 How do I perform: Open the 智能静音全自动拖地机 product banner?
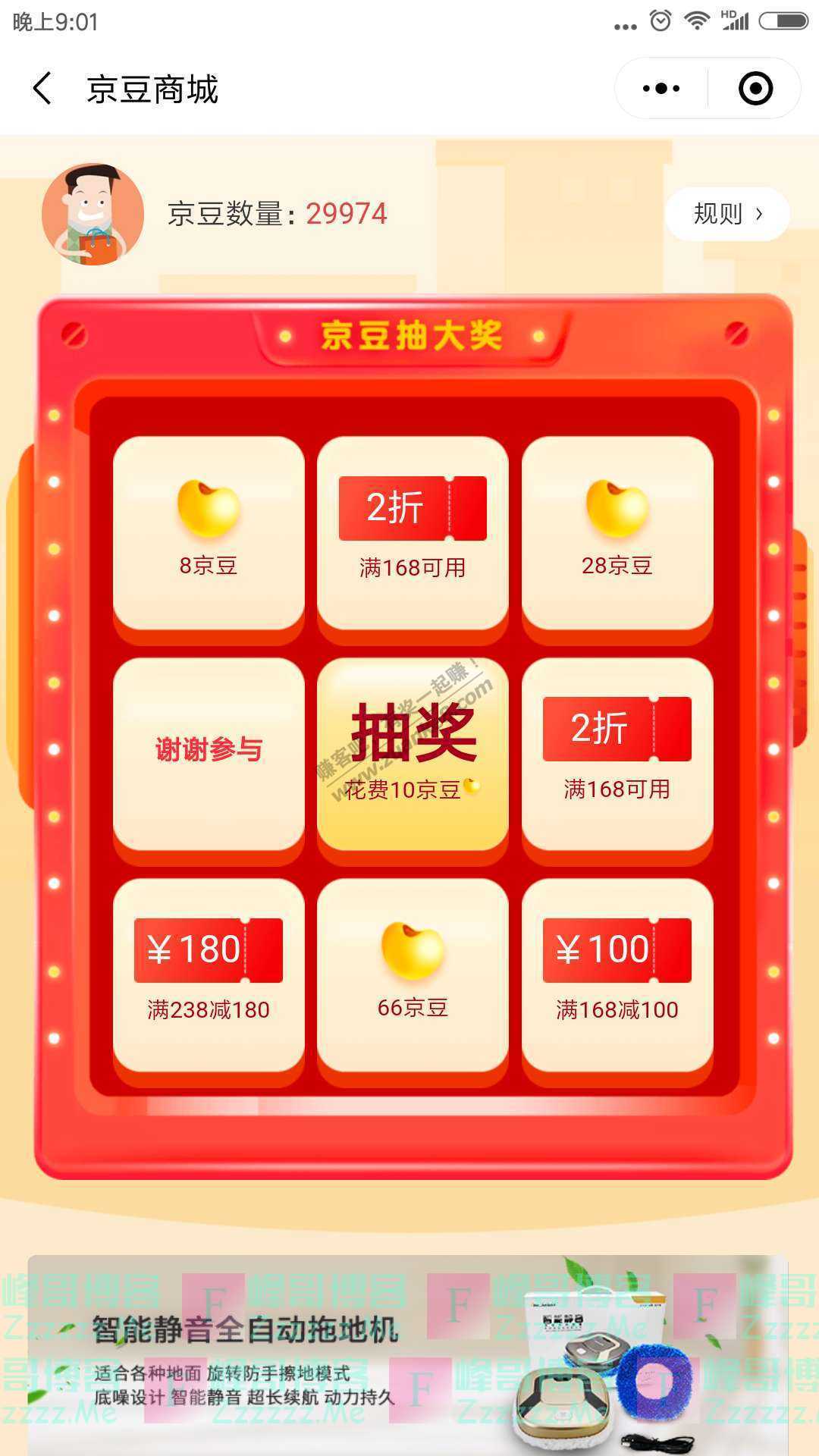408,1357
